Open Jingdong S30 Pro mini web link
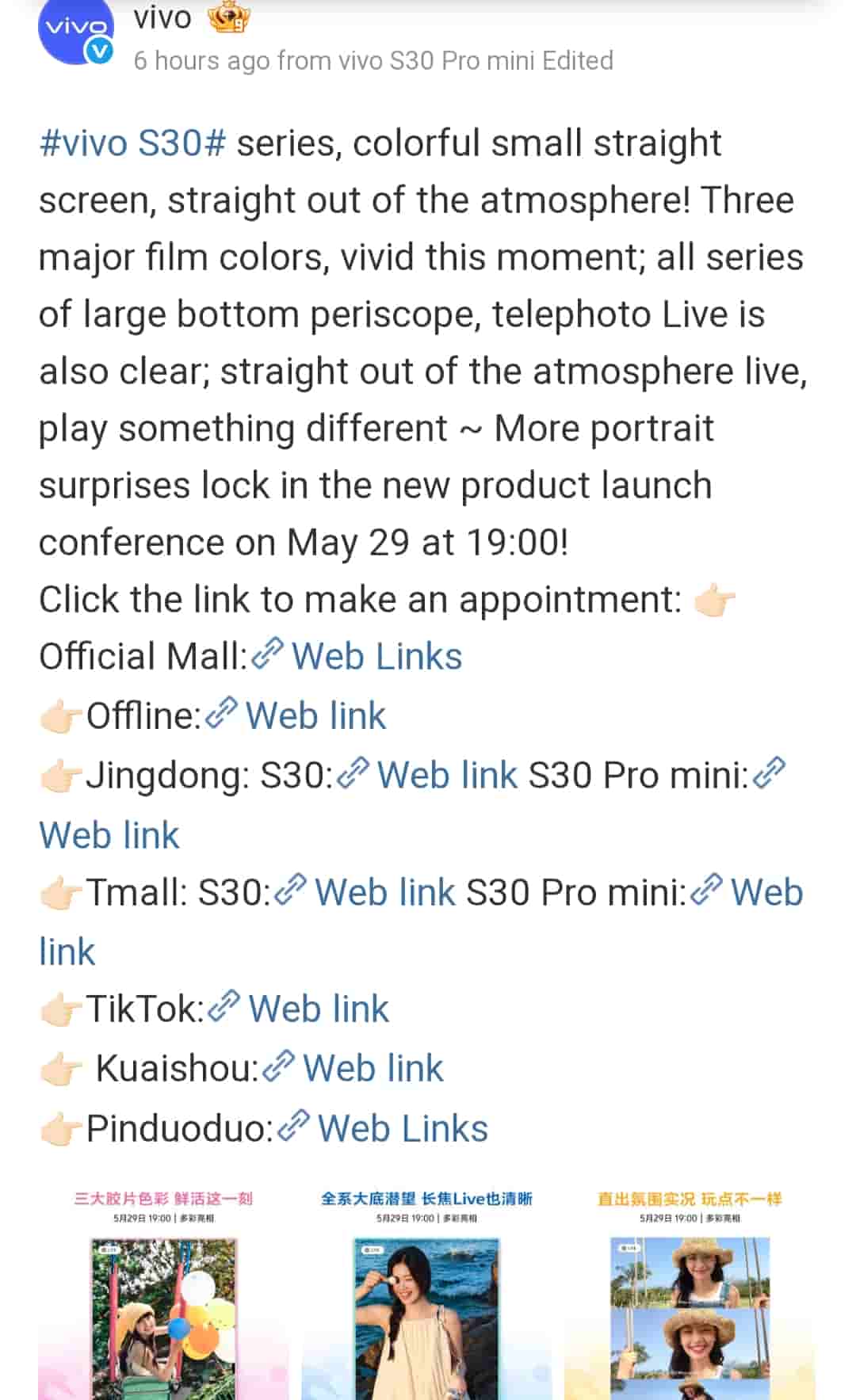The image size is (856, 1400). [109, 835]
